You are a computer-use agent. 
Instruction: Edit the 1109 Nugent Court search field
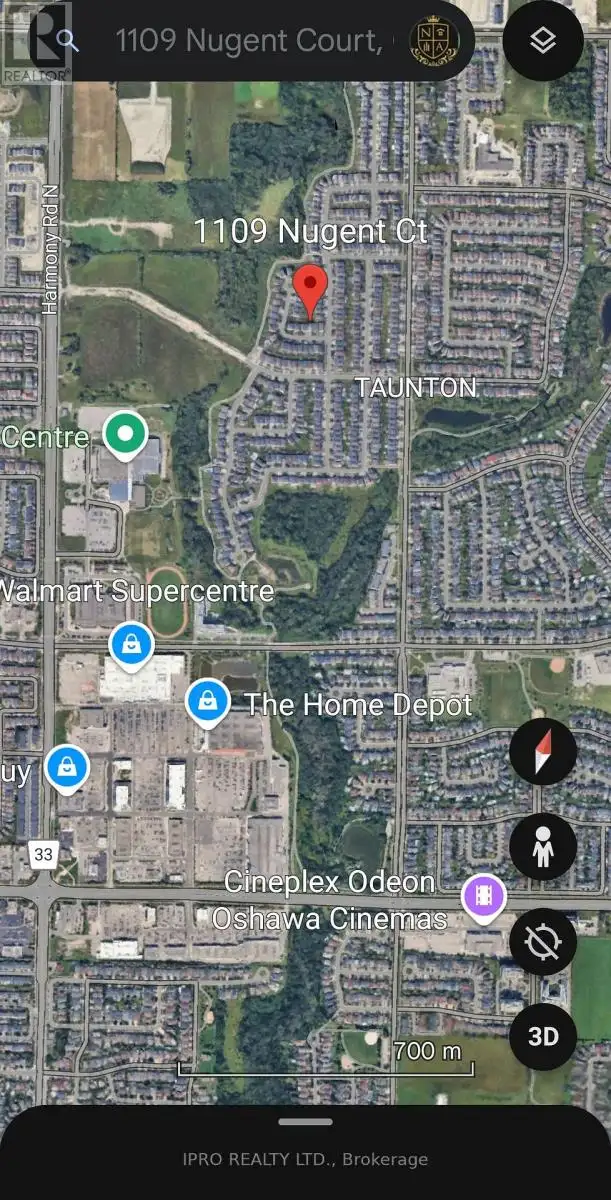click(x=248, y=41)
